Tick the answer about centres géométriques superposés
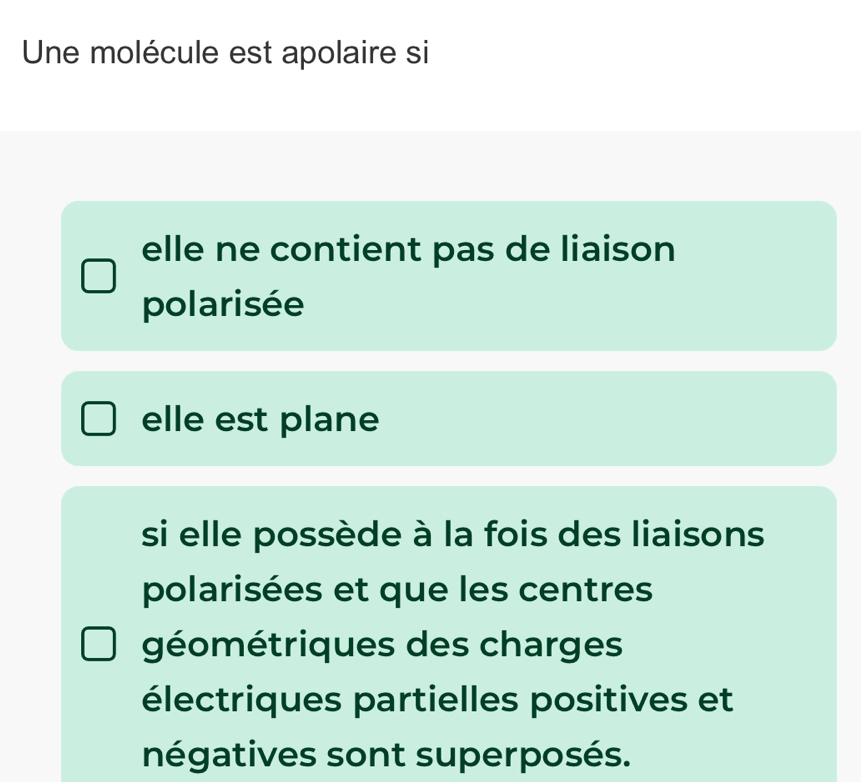Screen dimensions: 861x782 [98, 644]
